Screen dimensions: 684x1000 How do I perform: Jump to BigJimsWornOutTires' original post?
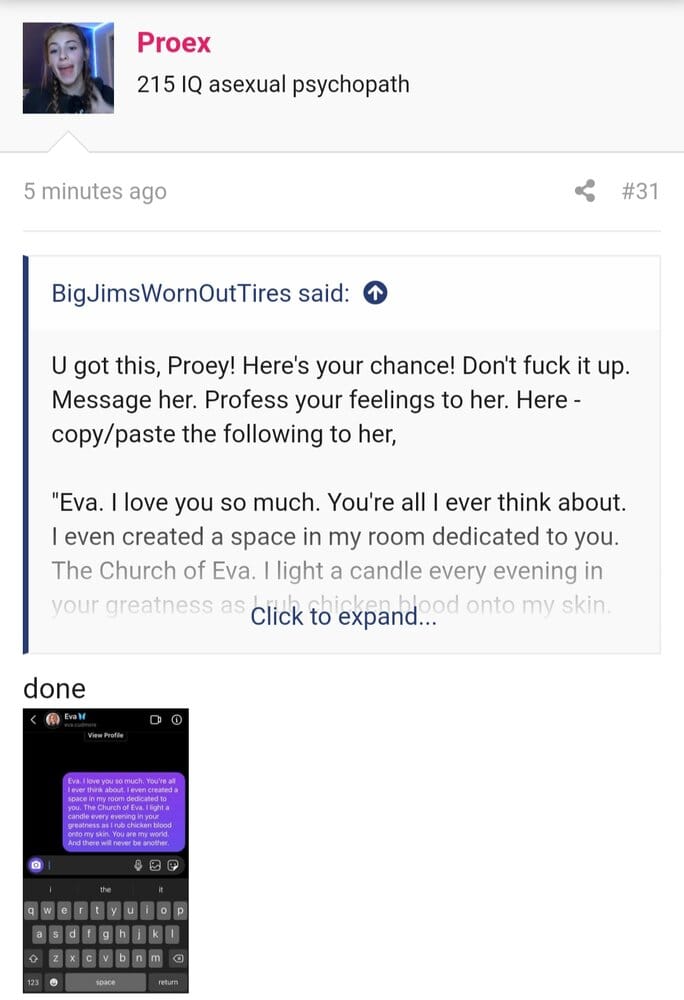[375, 293]
